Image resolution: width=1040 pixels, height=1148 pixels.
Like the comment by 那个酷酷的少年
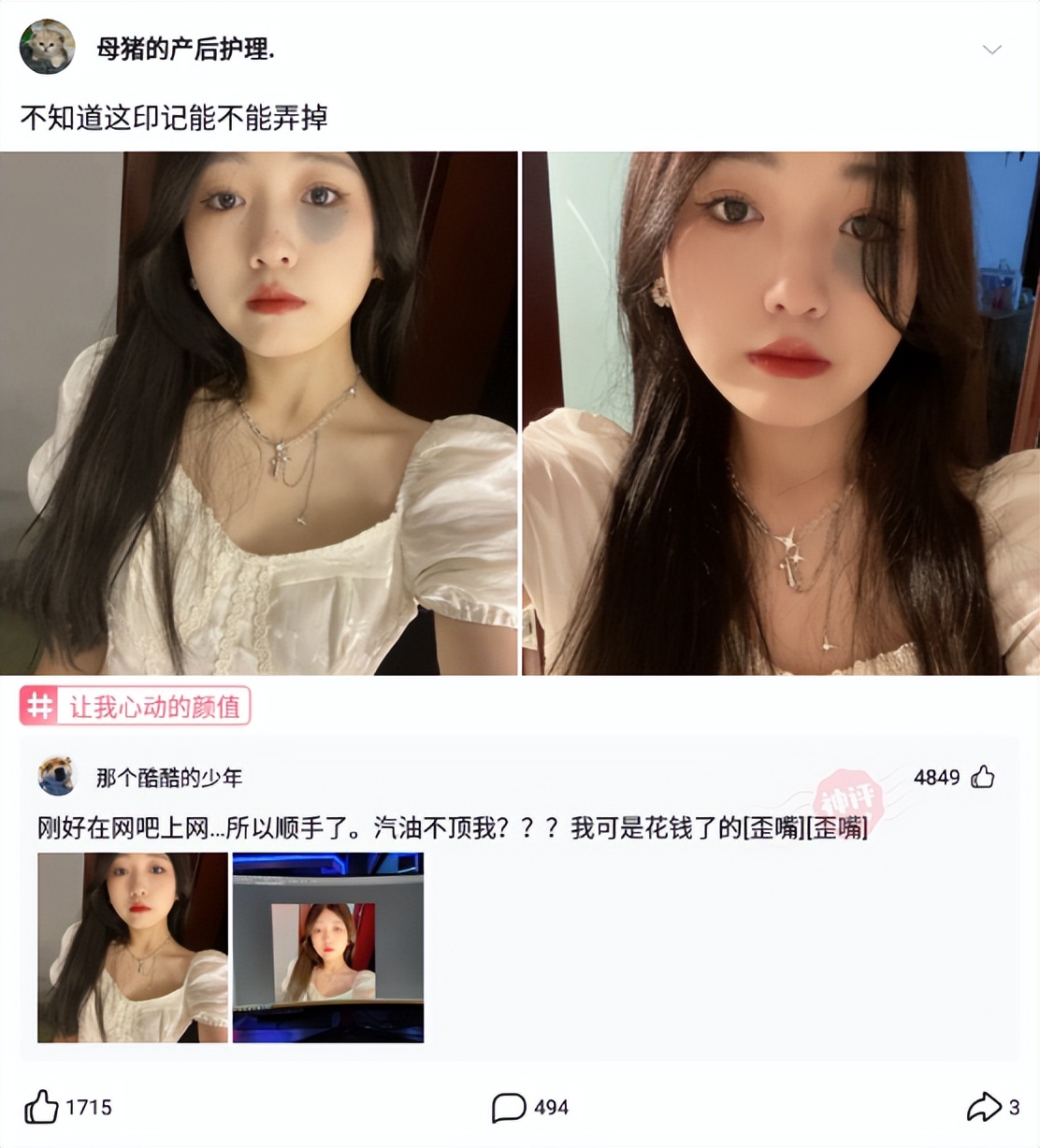point(982,777)
